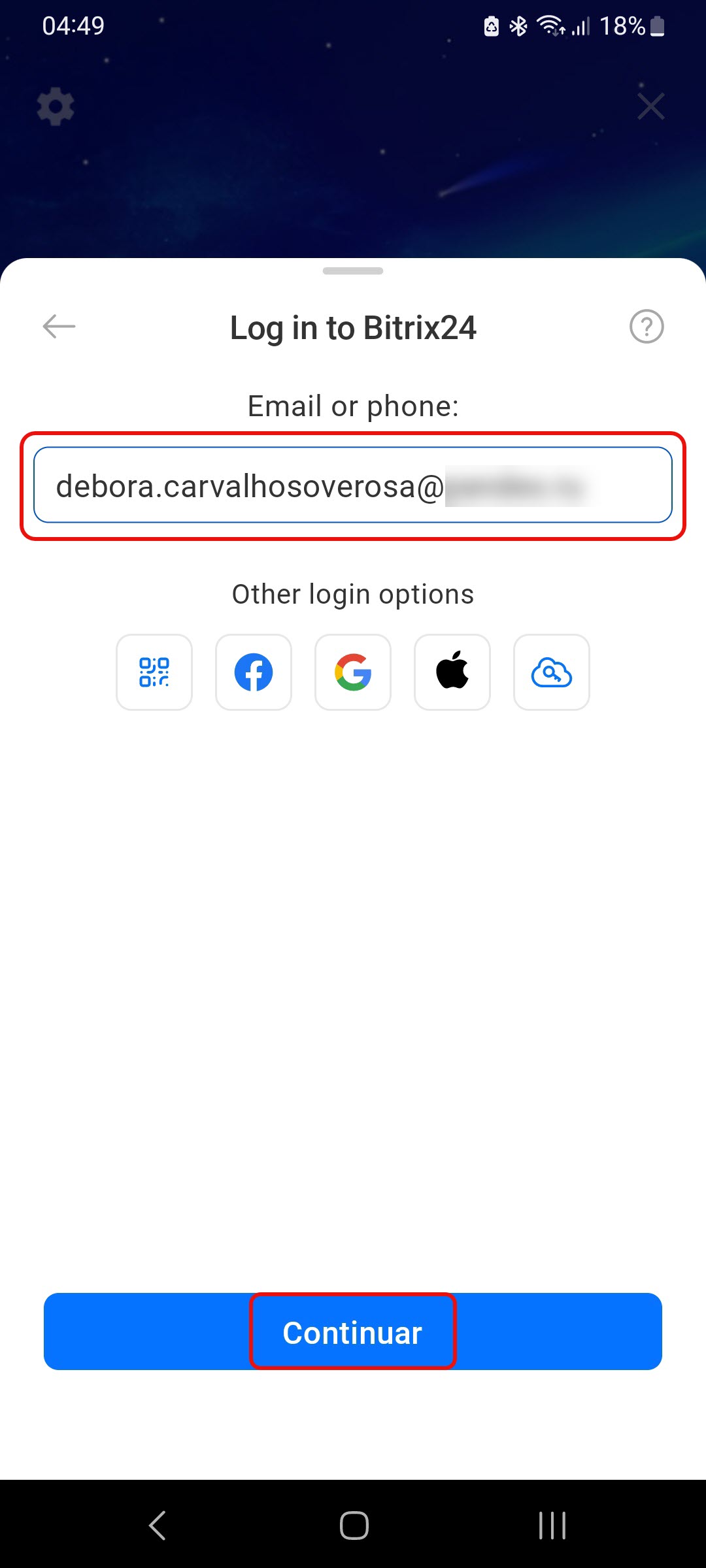Choose the cloud key login option

(x=552, y=672)
